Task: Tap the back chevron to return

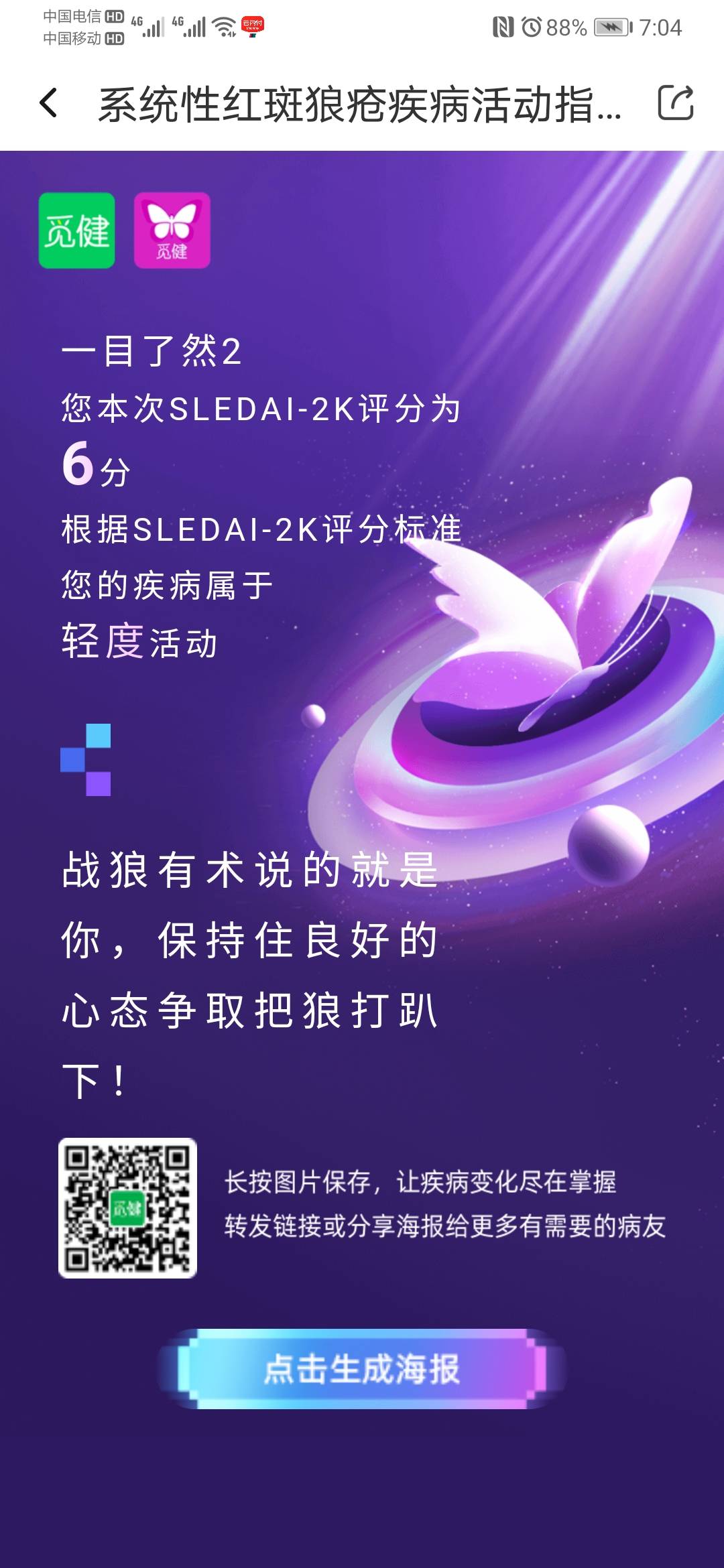Action: pos(47,102)
